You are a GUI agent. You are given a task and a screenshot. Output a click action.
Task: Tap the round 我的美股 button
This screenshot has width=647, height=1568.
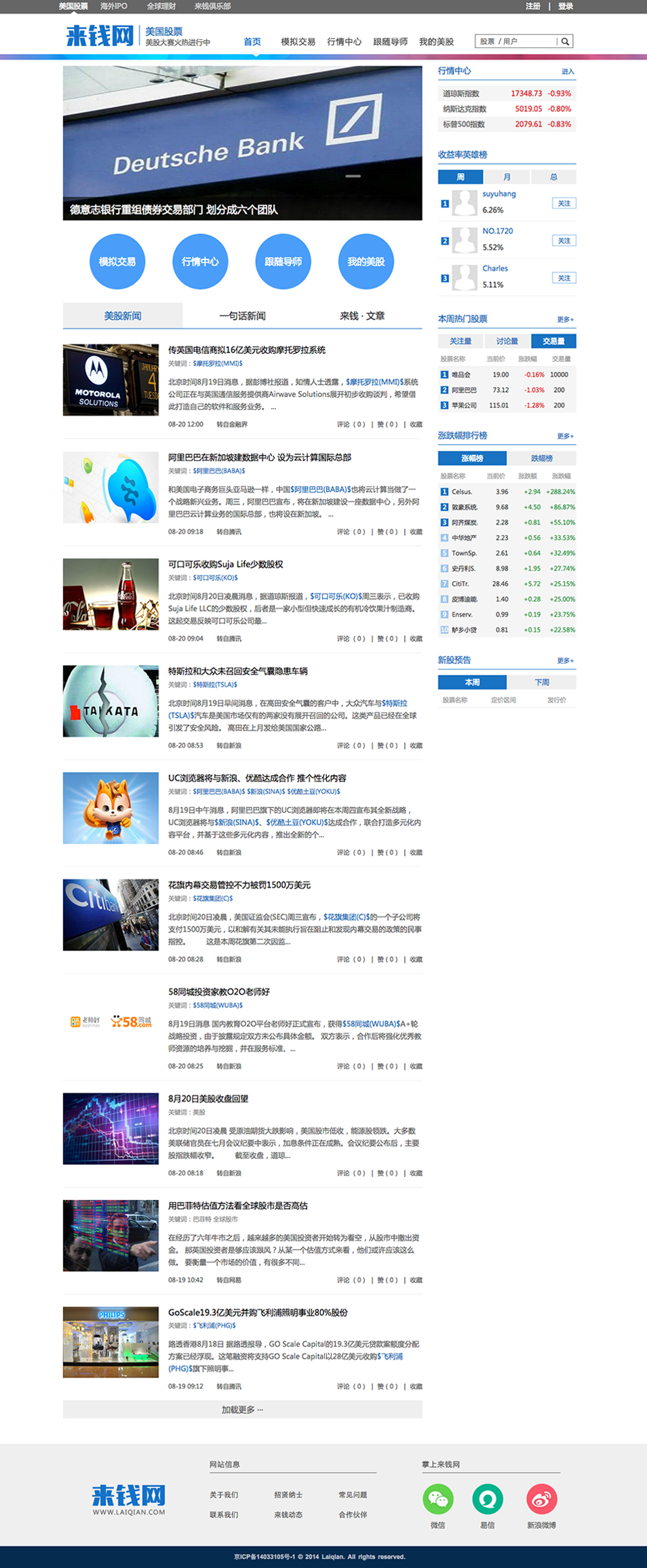click(366, 262)
